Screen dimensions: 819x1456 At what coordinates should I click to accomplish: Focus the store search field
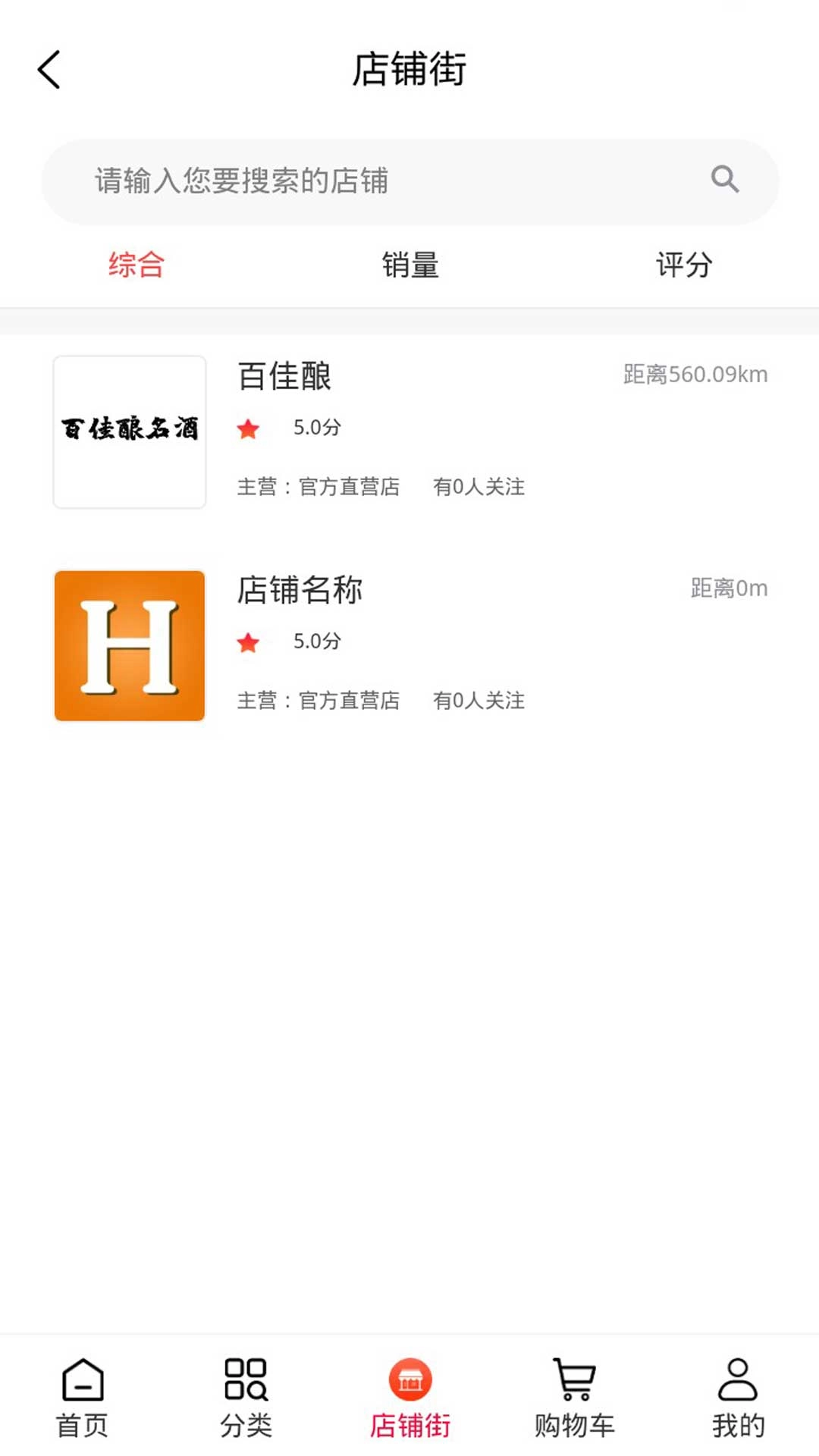[379, 181]
